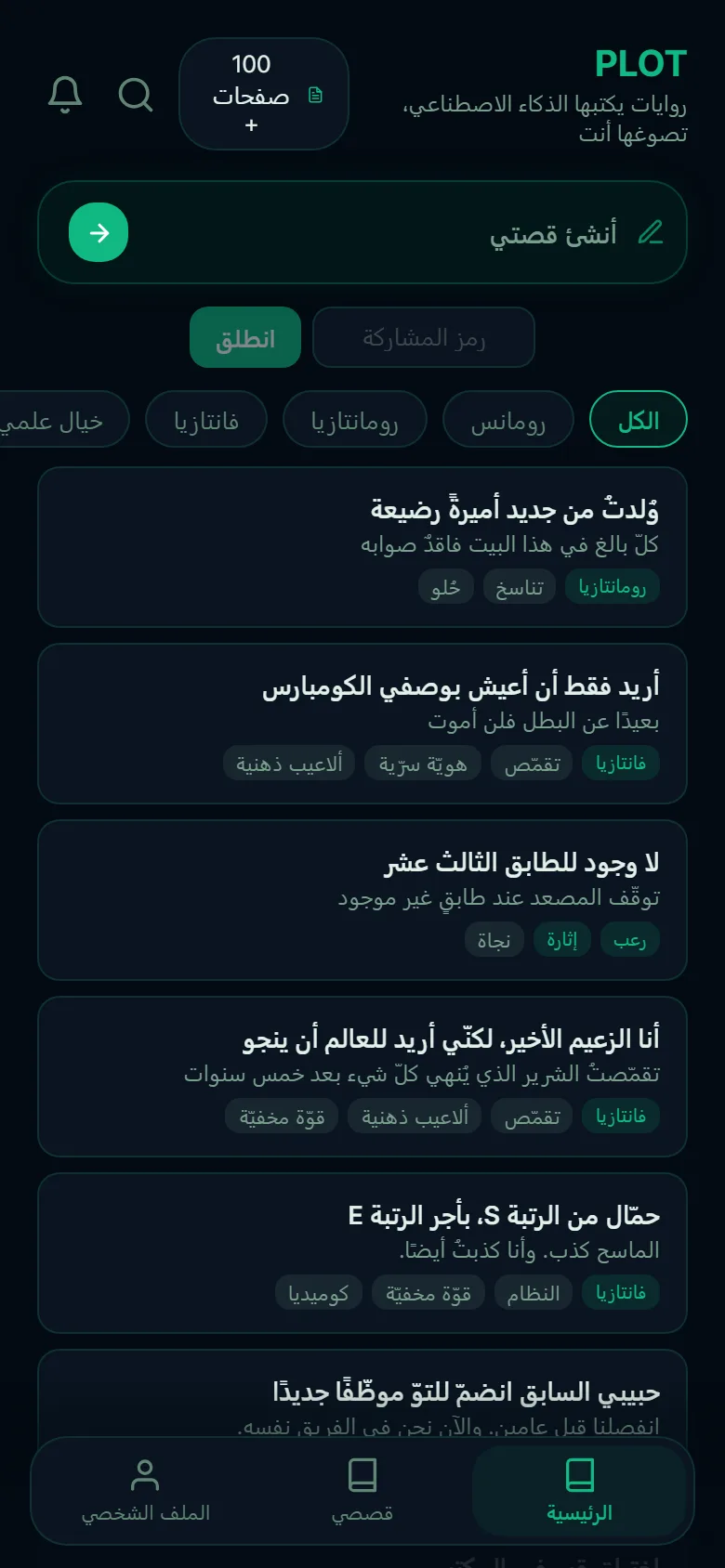Open the search icon
This screenshot has width=725, height=1568.
[136, 94]
